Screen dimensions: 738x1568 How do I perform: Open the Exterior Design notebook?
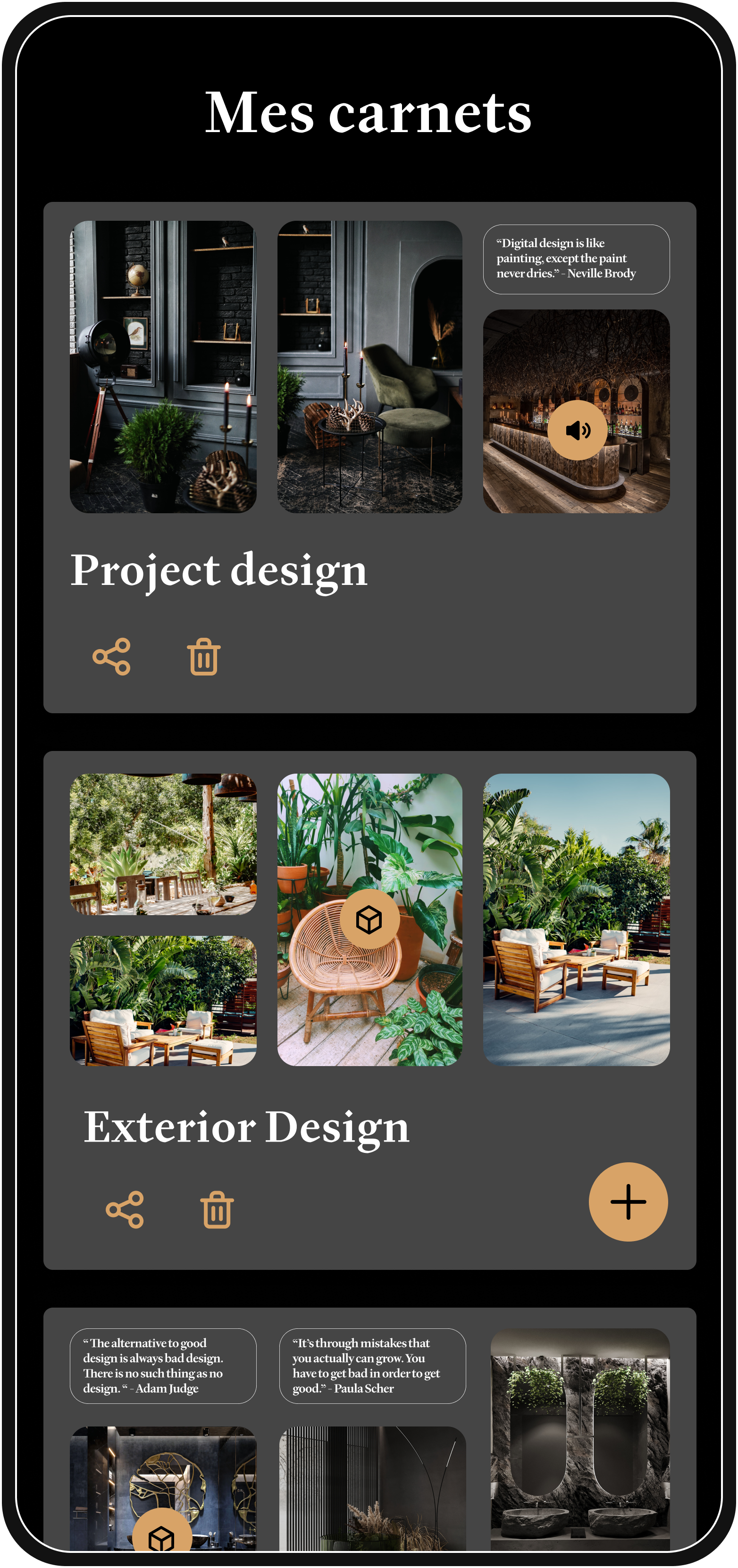(246, 1127)
